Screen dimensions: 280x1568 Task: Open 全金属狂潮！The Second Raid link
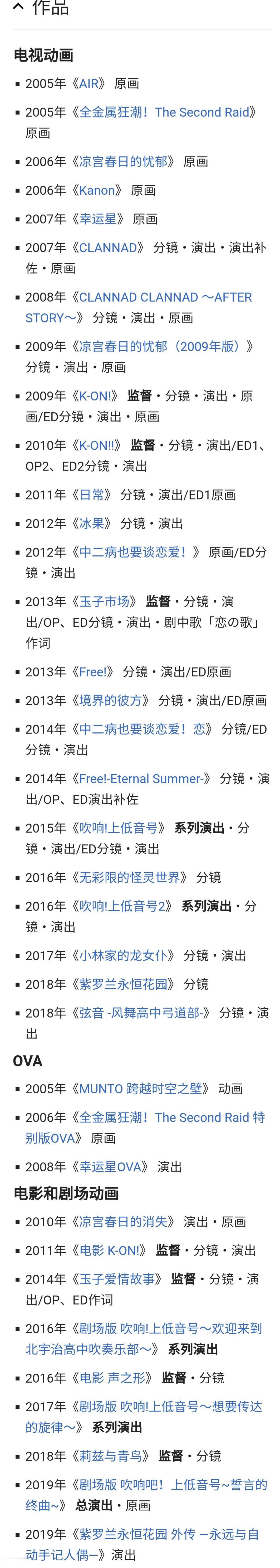[x=164, y=112]
